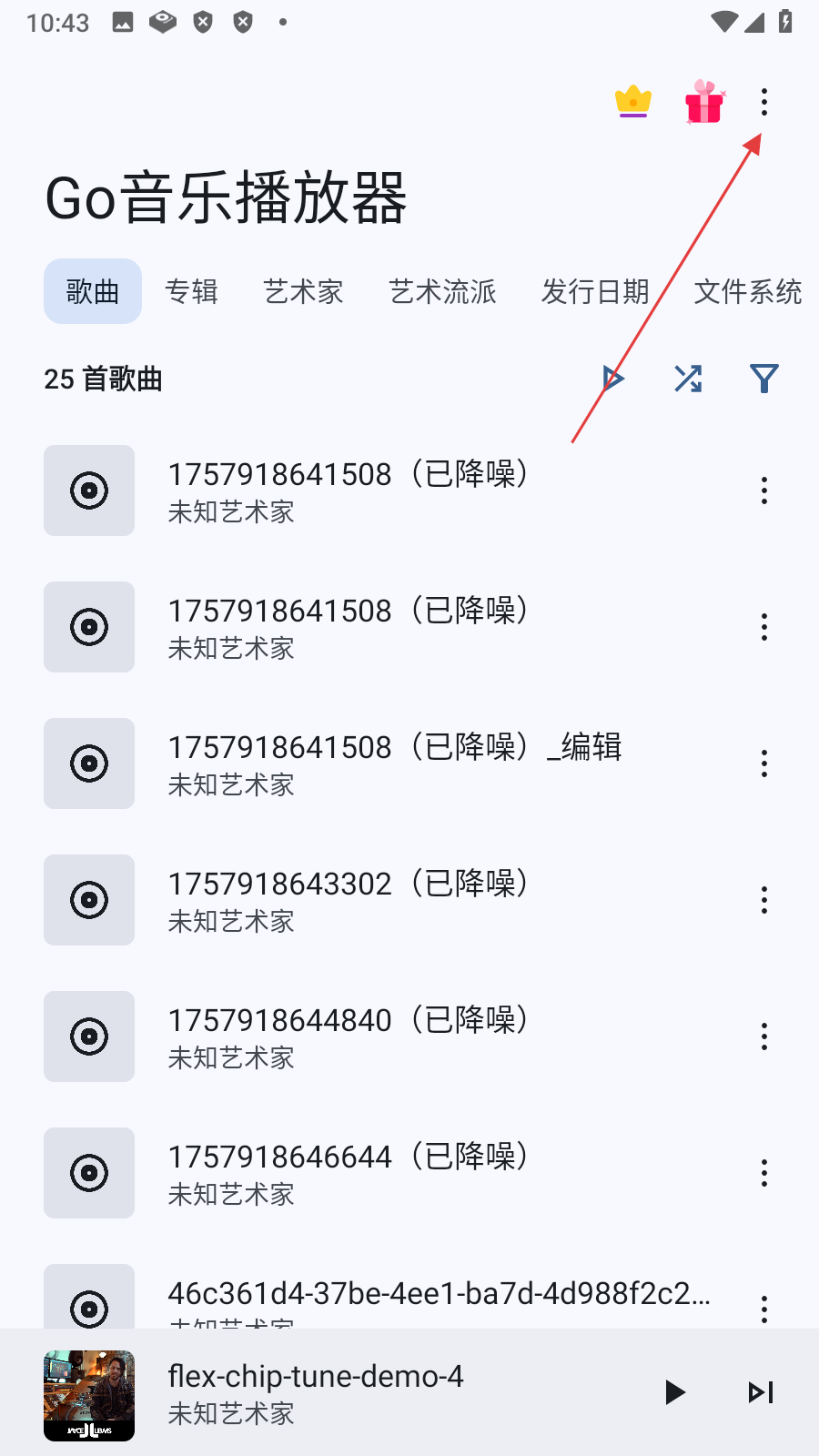
Task: Switch to the 艺术家 tab
Action: tap(303, 291)
